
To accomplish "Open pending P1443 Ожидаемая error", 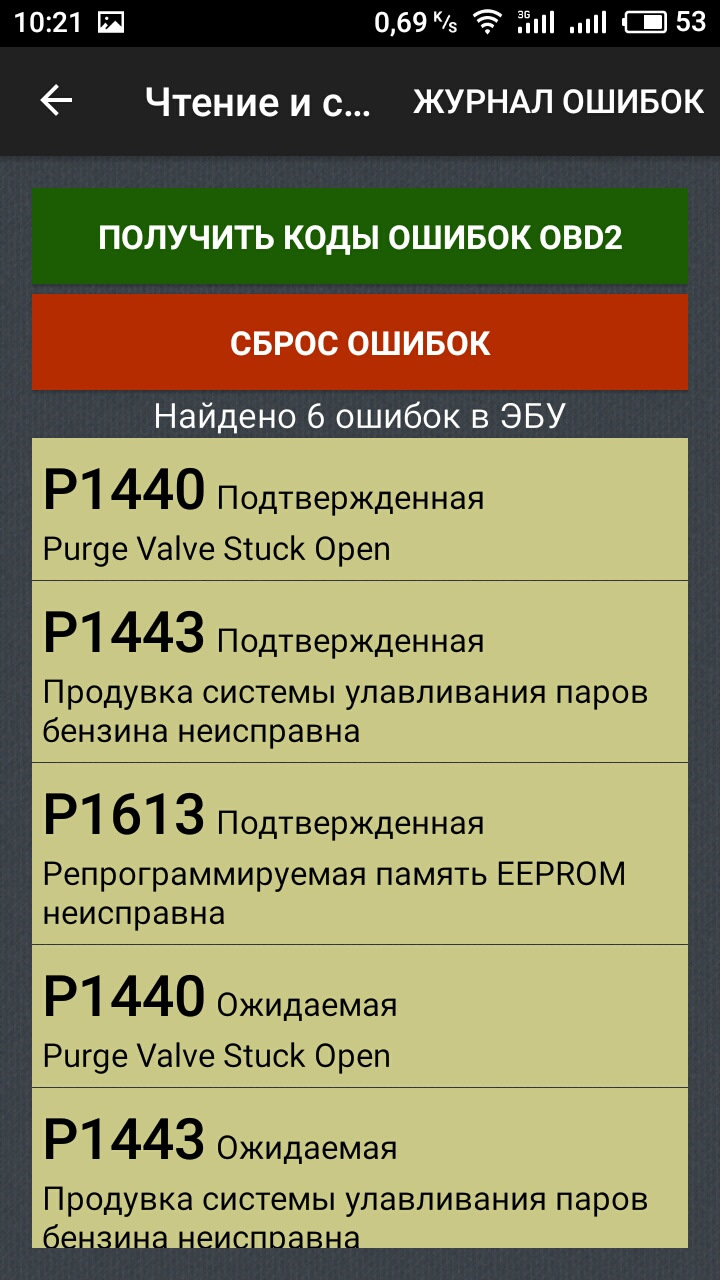I will coord(360,1168).
